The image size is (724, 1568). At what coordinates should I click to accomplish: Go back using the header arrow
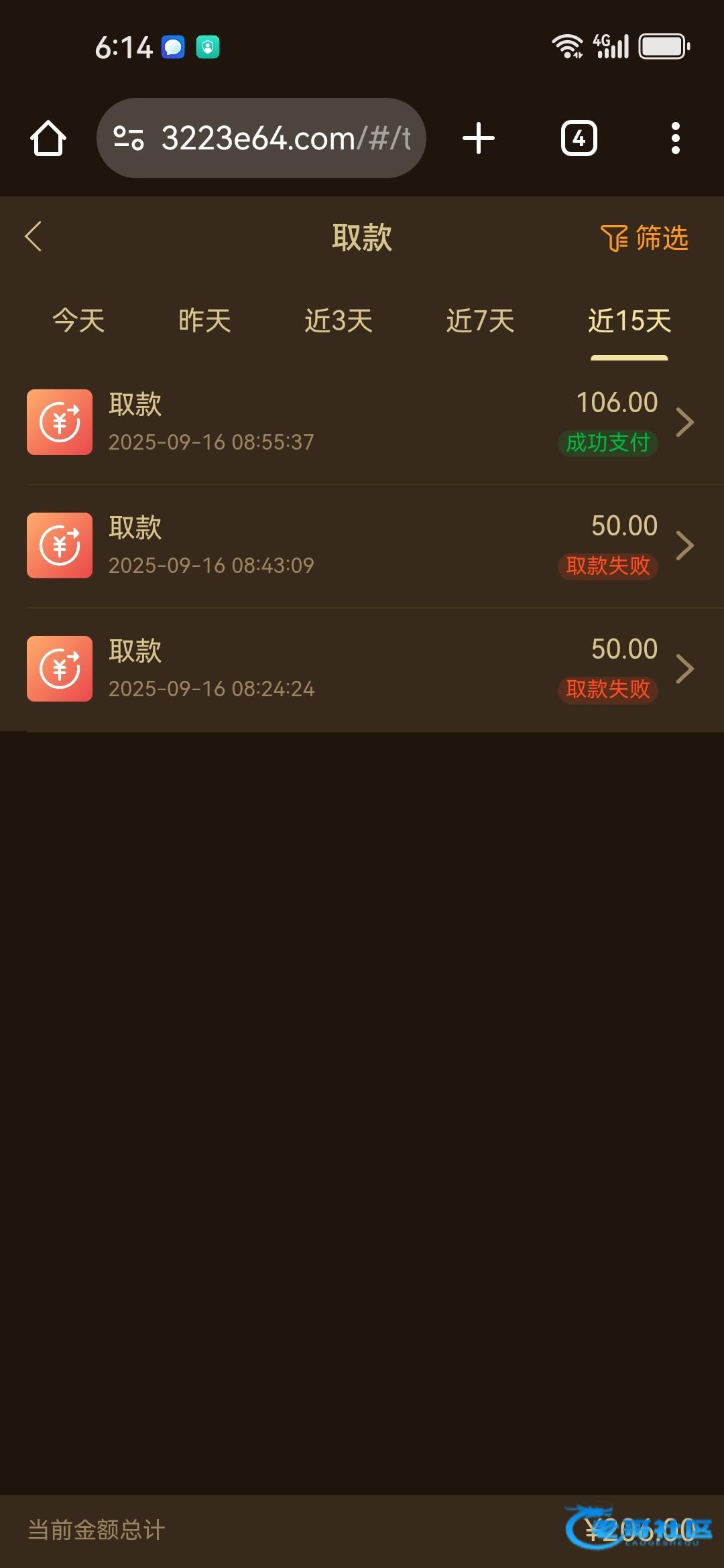pos(34,237)
